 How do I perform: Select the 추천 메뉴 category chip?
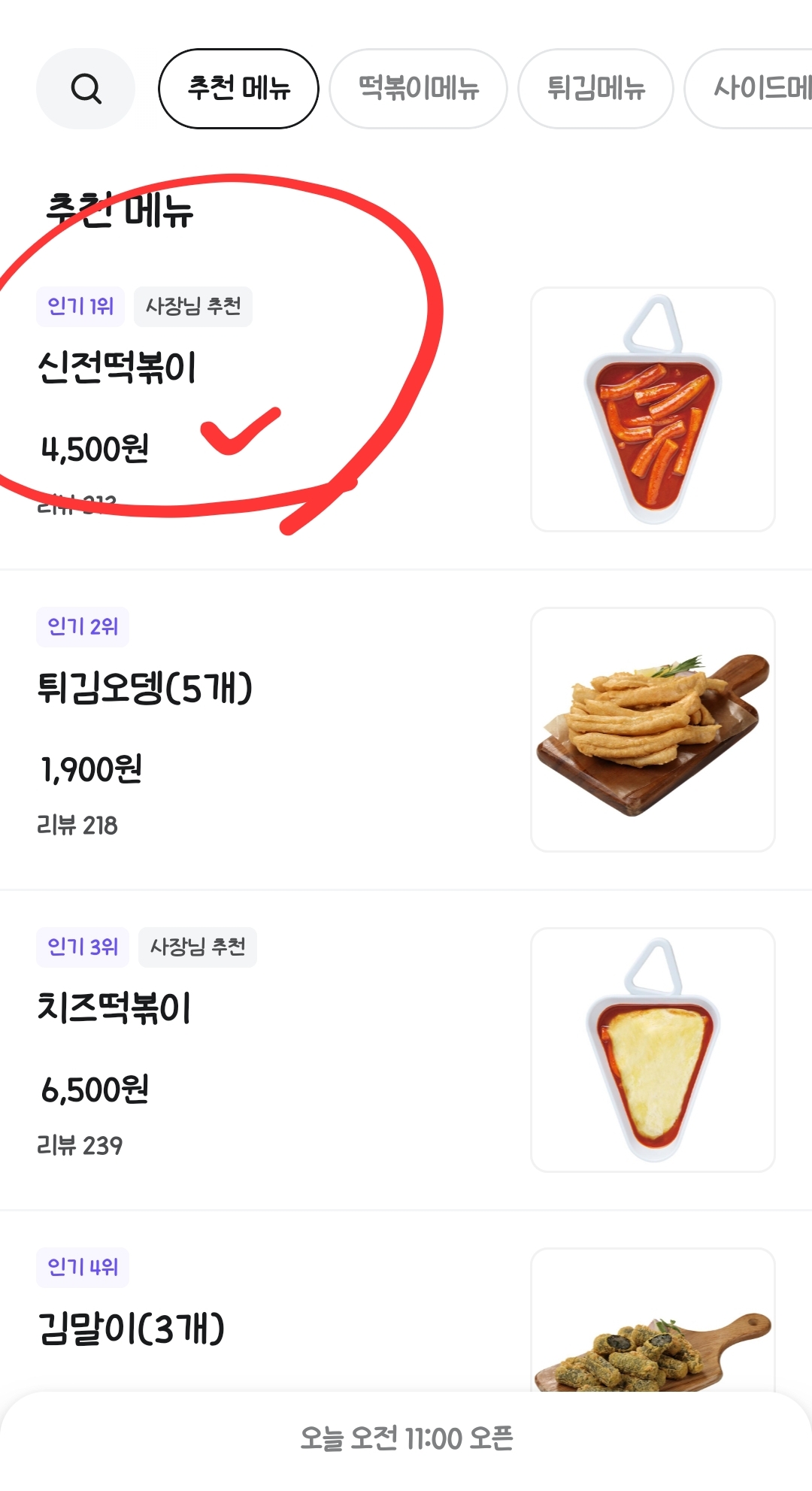pyautogui.click(x=238, y=89)
